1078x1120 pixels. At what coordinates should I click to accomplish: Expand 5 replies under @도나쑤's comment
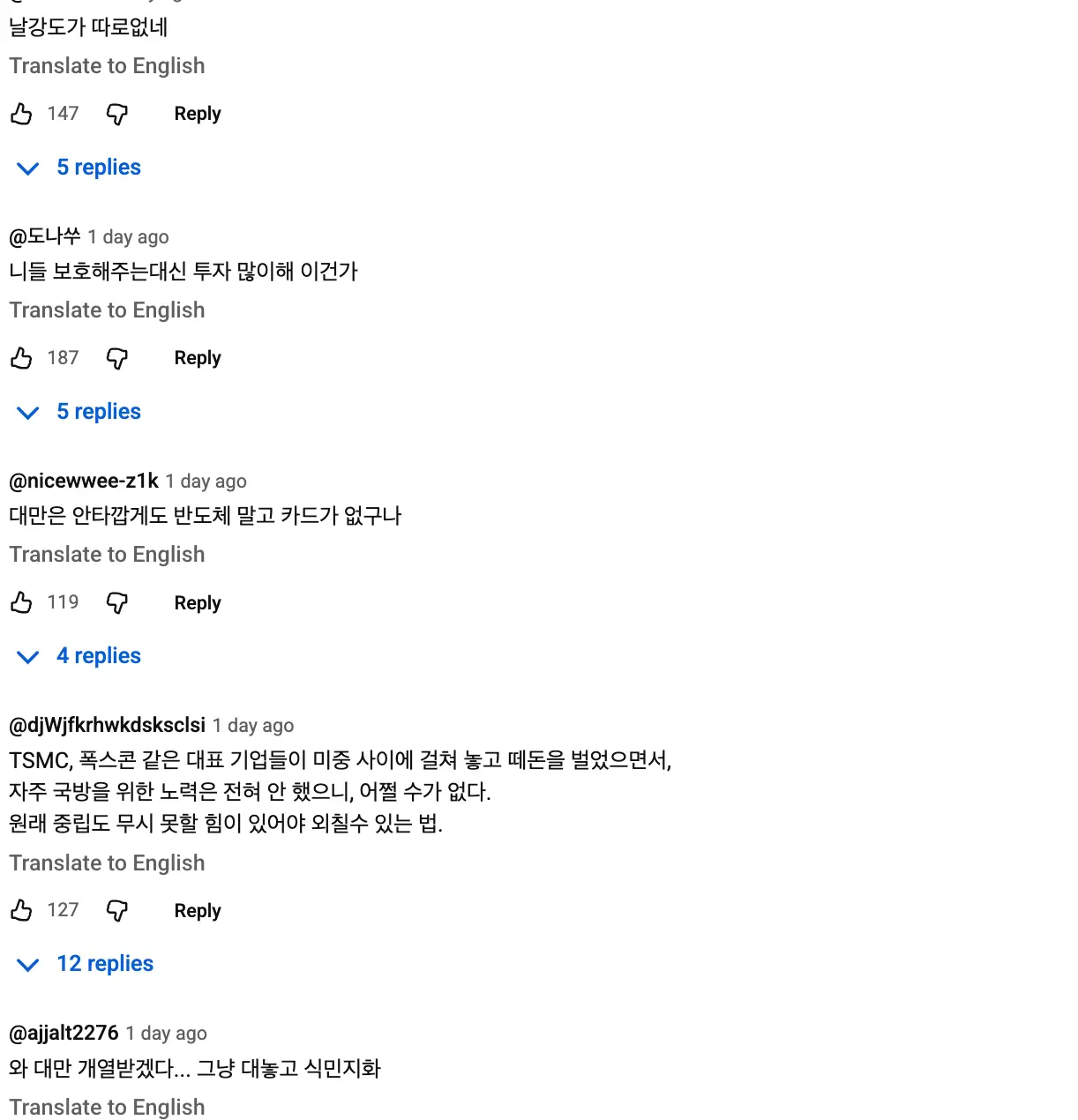click(98, 412)
